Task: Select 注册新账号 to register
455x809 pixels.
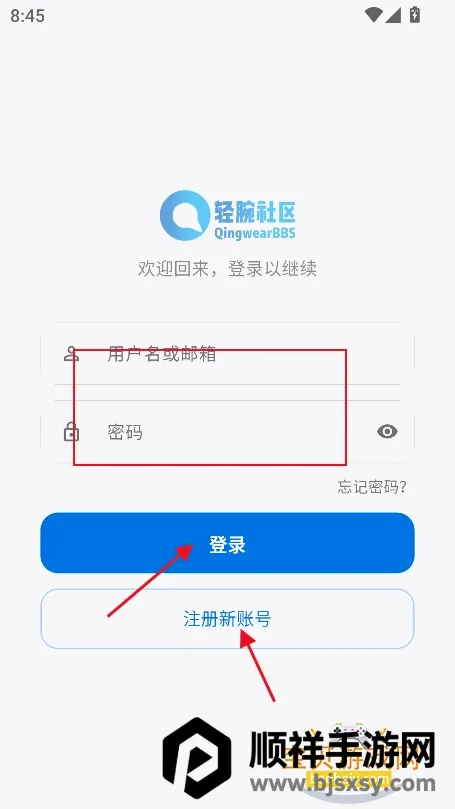Action: point(228,619)
